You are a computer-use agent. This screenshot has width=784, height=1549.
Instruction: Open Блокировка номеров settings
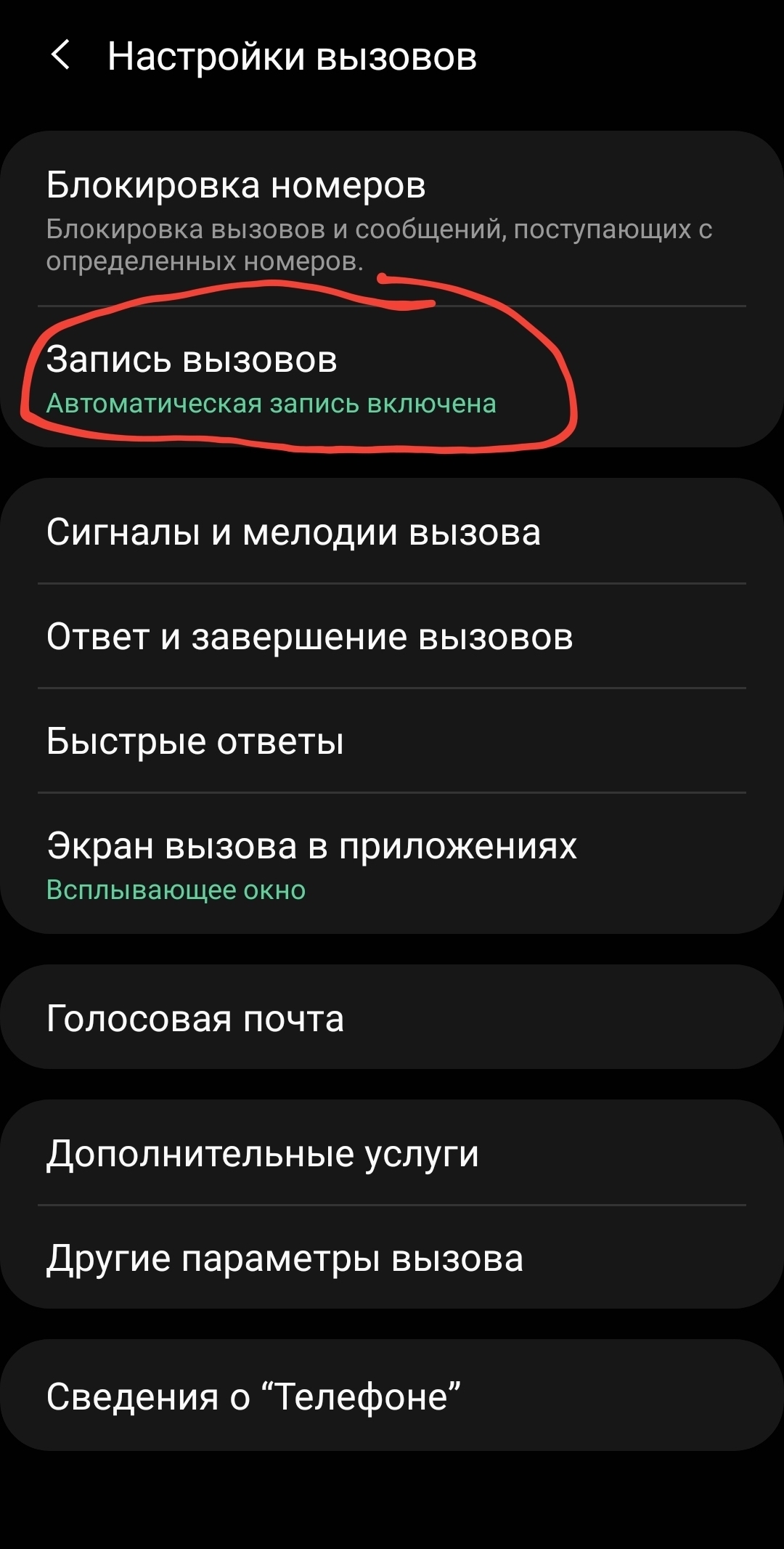coord(392,219)
